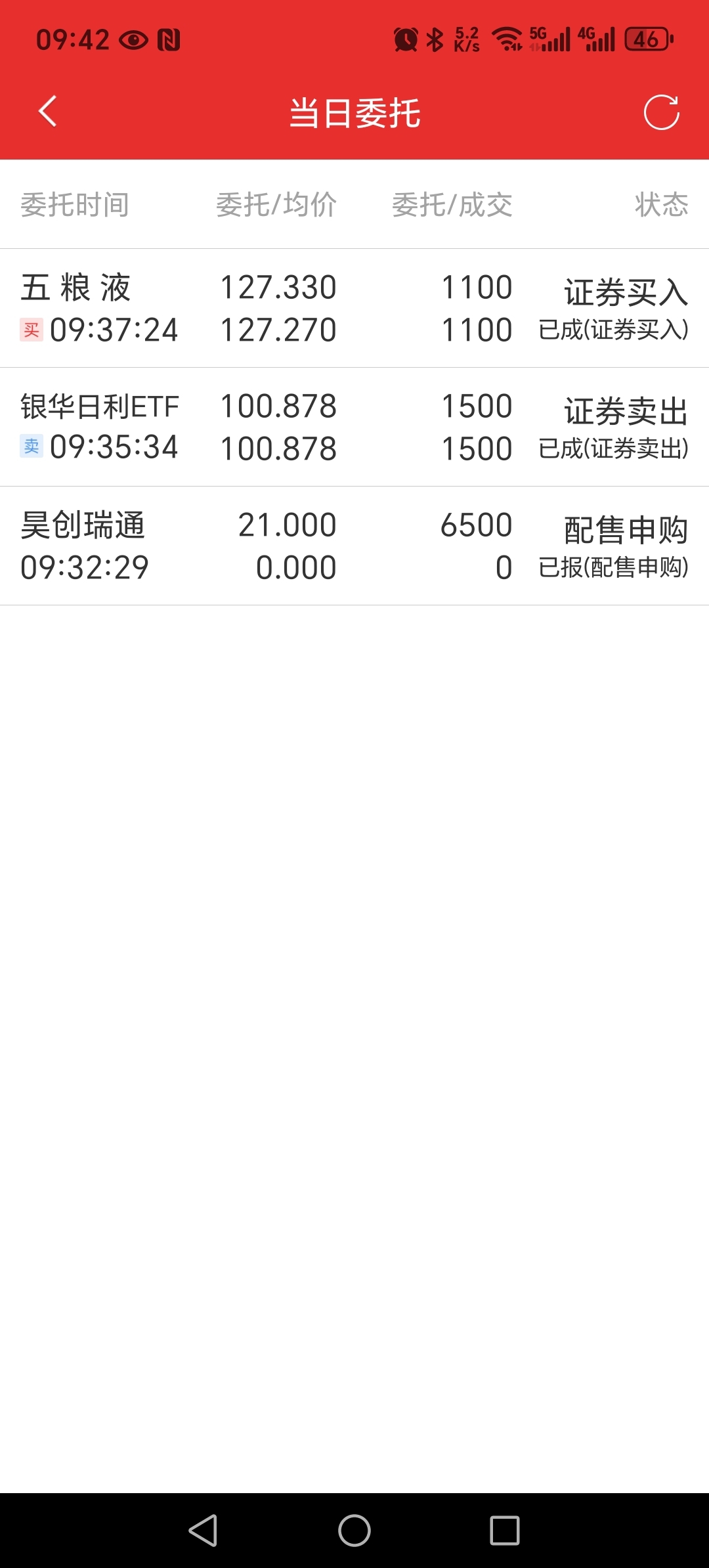Open the 昊创瑞通 配售申购 order entry
709x1568 pixels.
tap(354, 546)
